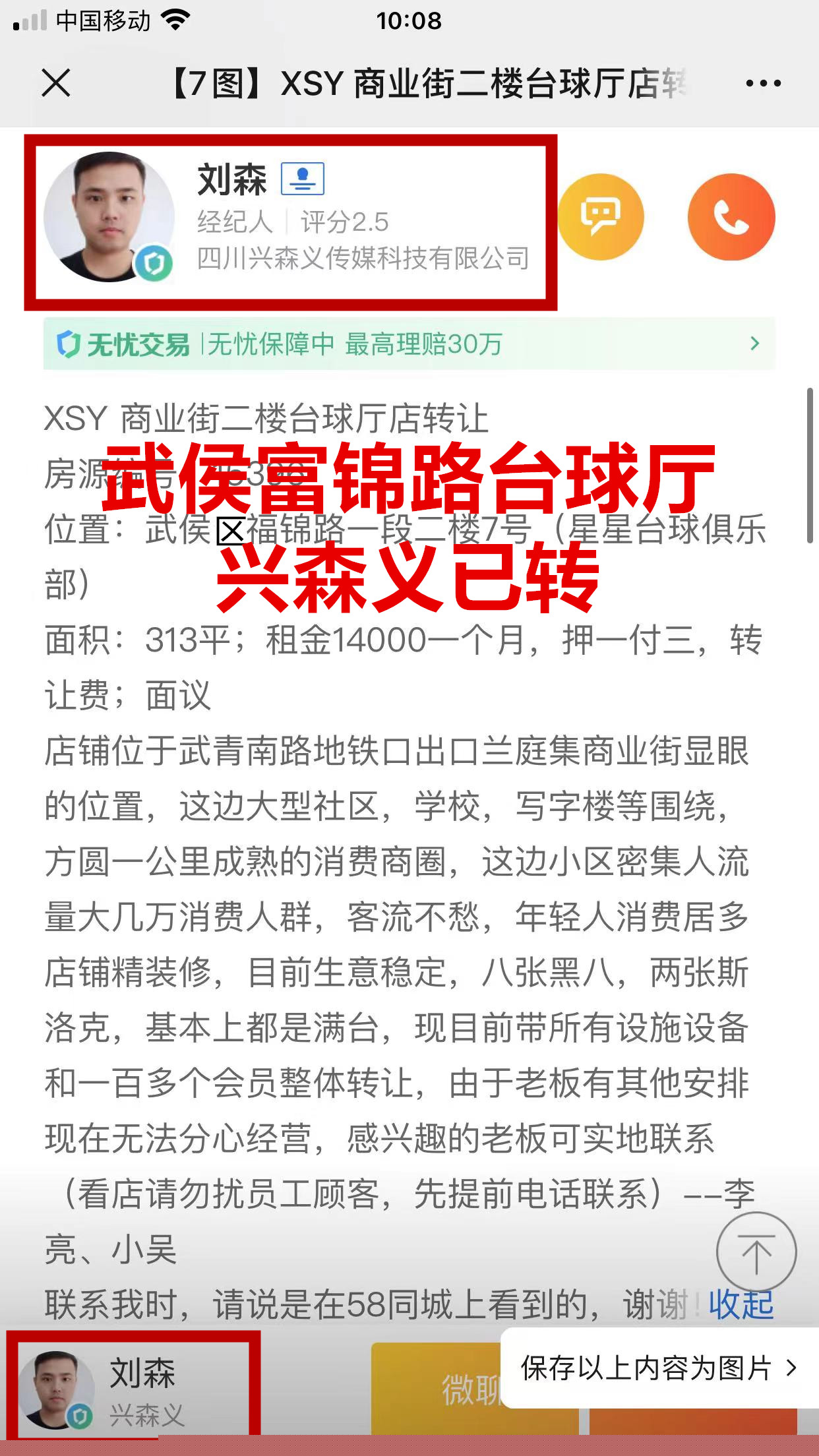Open the three-dot overflow menu

[763, 84]
